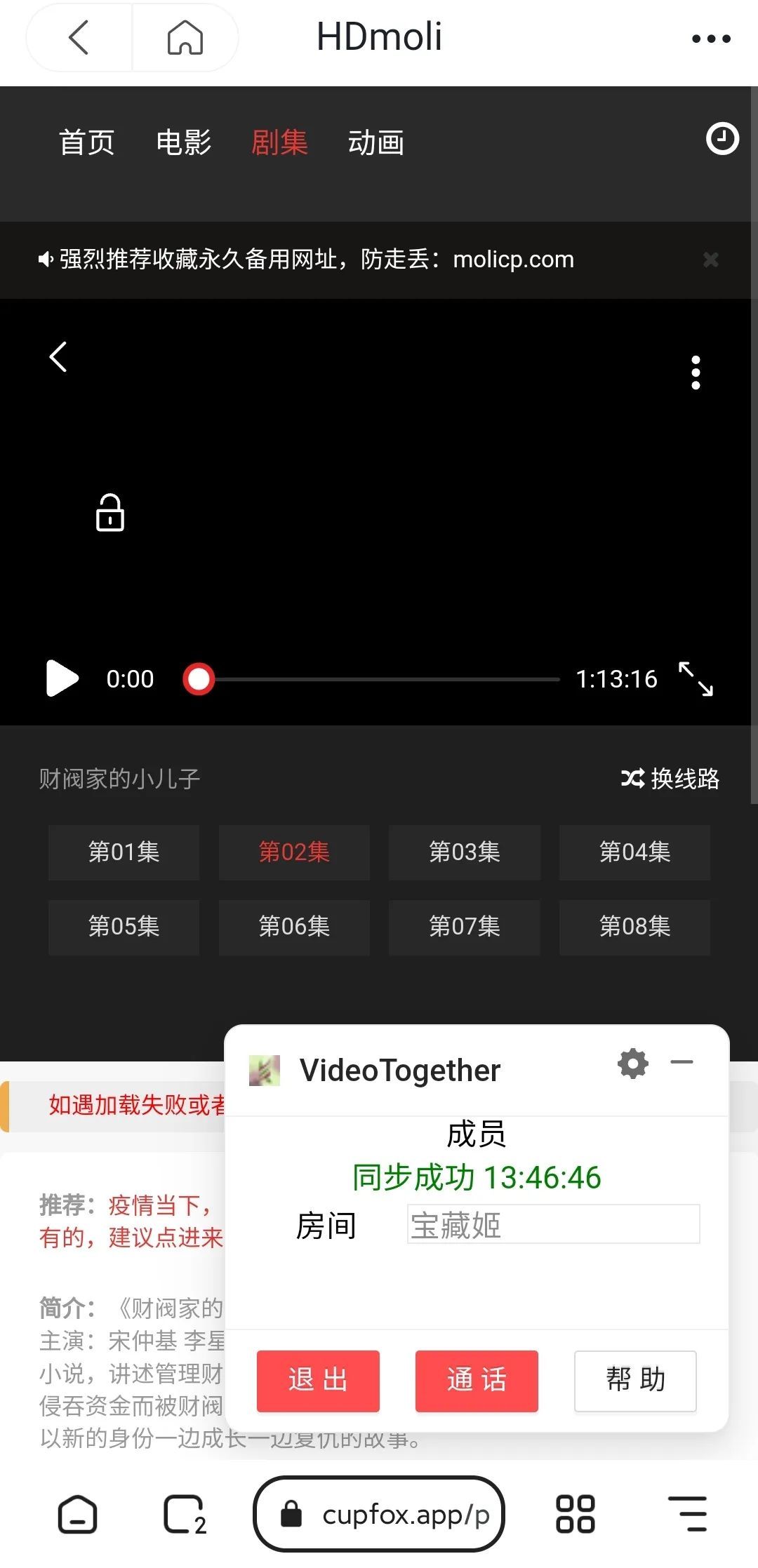Open watch history clock icon

(722, 138)
